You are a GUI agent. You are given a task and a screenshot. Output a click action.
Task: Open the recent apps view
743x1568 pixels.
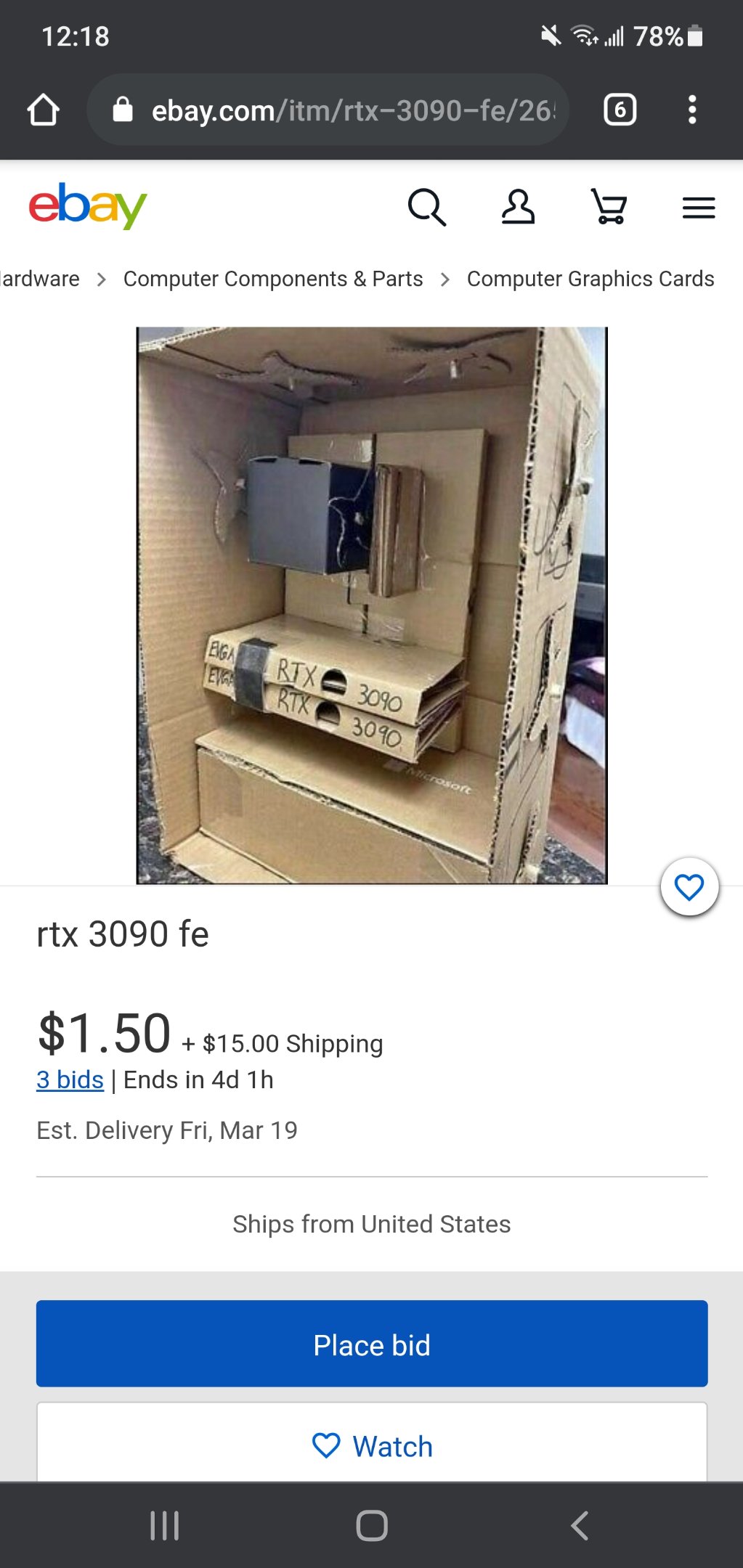click(x=164, y=1525)
